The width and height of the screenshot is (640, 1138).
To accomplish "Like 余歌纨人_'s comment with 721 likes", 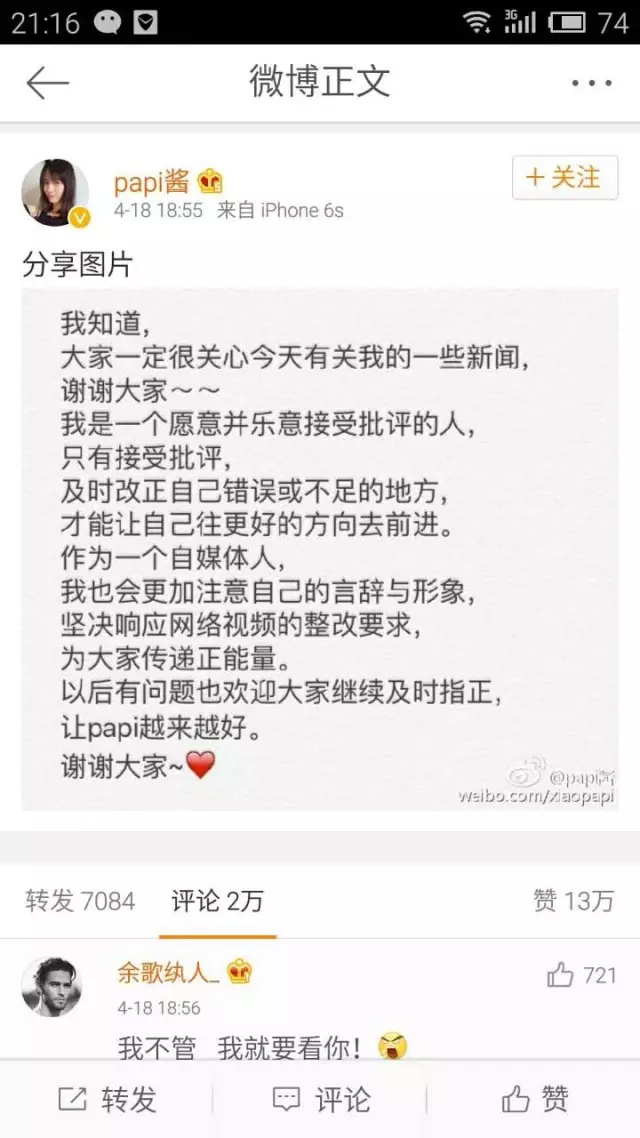I will click(x=581, y=975).
